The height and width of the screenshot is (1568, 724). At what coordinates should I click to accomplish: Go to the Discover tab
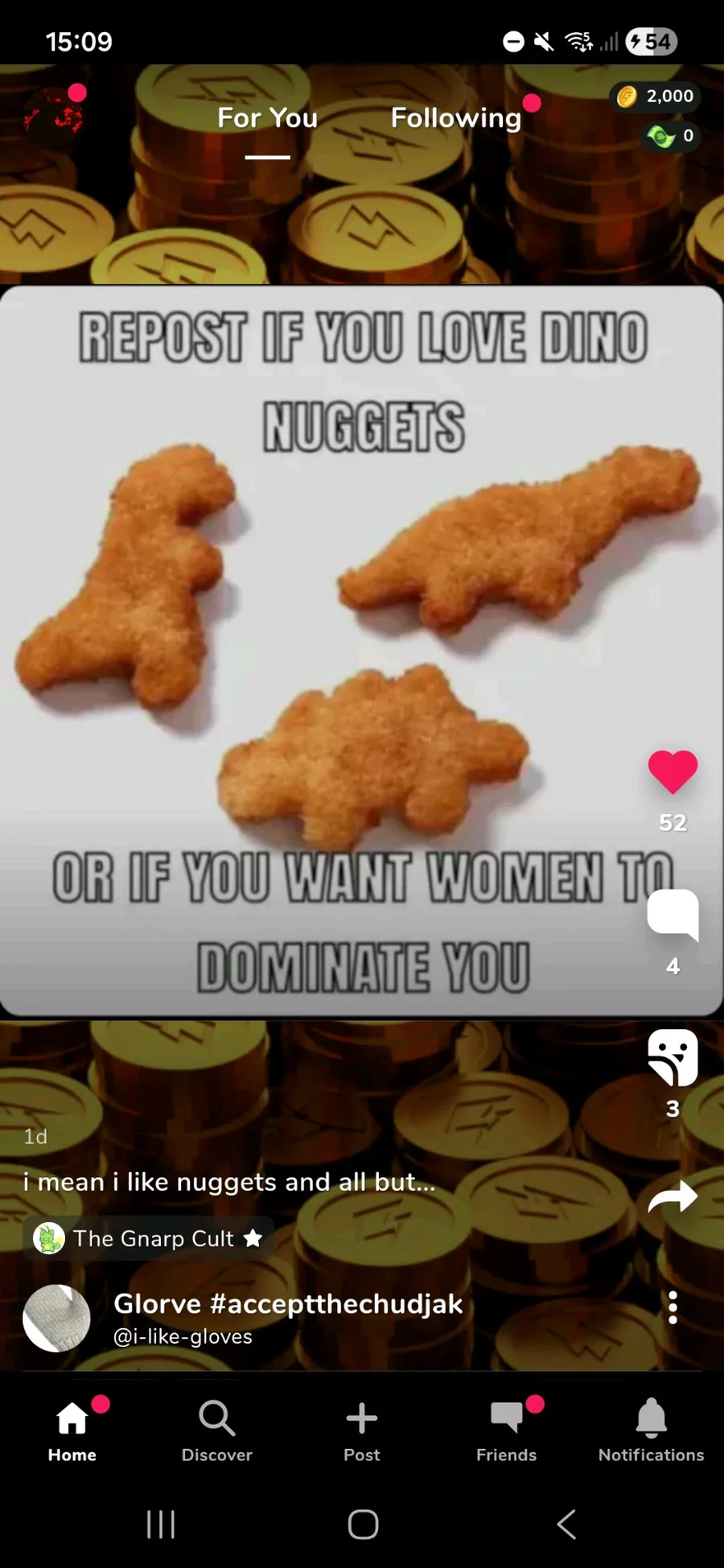216,1431
